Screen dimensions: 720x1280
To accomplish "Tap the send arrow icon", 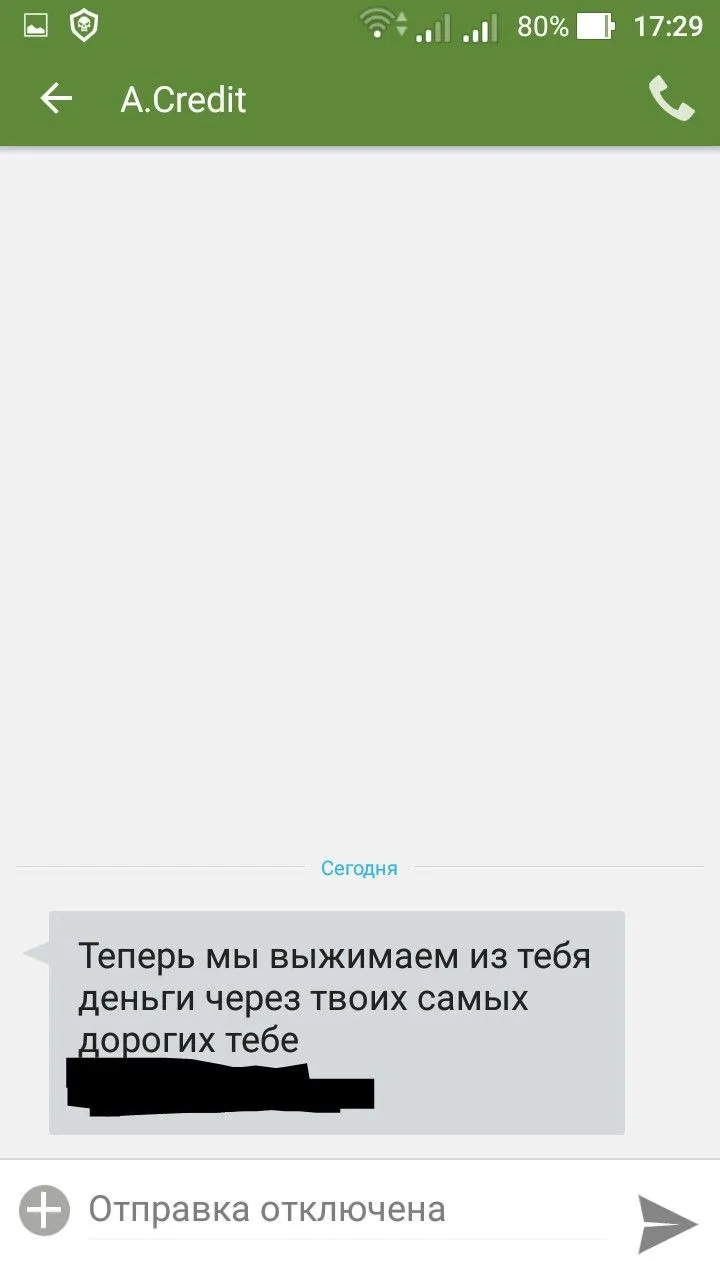I will (x=667, y=1222).
